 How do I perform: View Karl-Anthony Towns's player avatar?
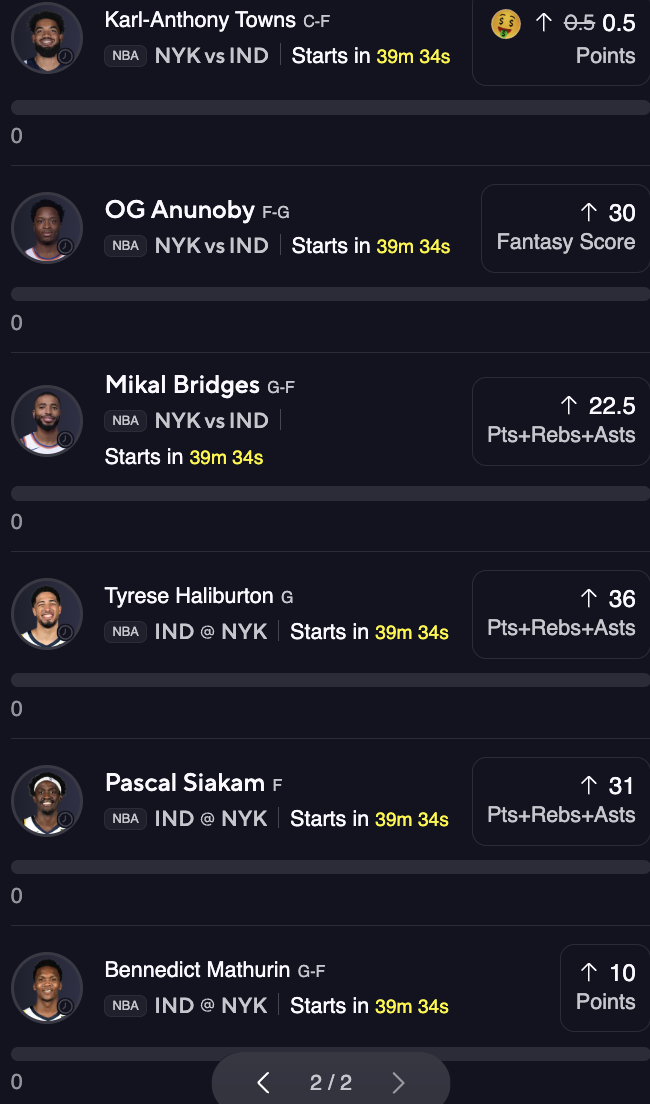pos(47,37)
